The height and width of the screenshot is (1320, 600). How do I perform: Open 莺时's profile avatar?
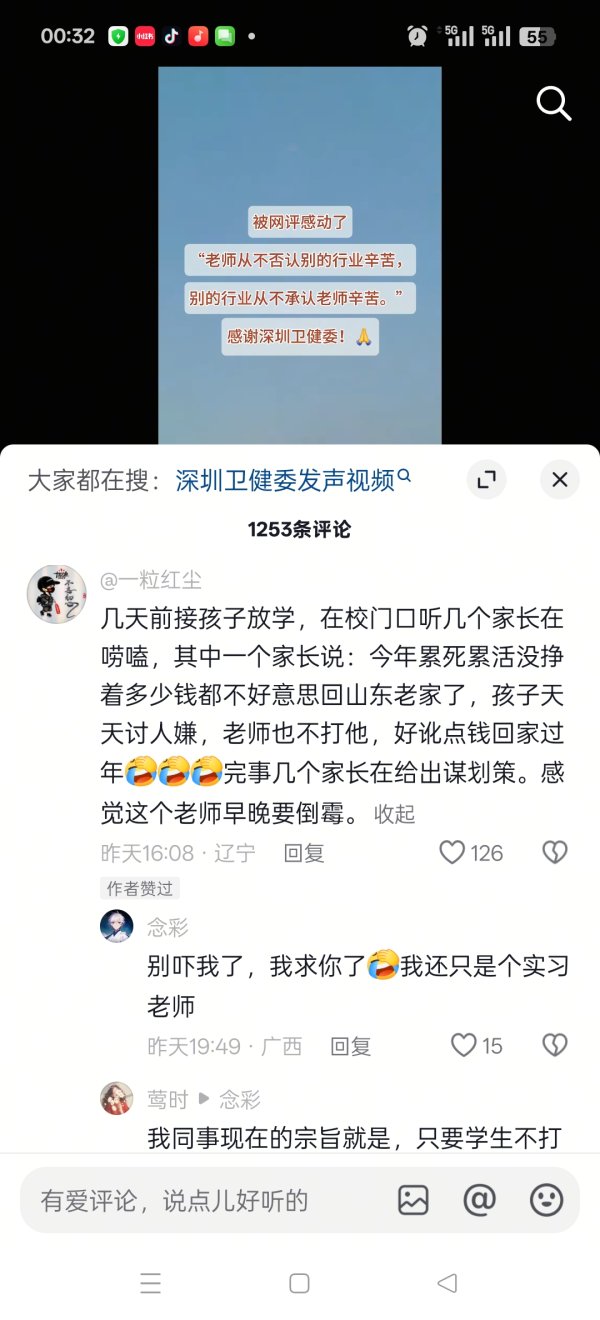(x=117, y=1098)
